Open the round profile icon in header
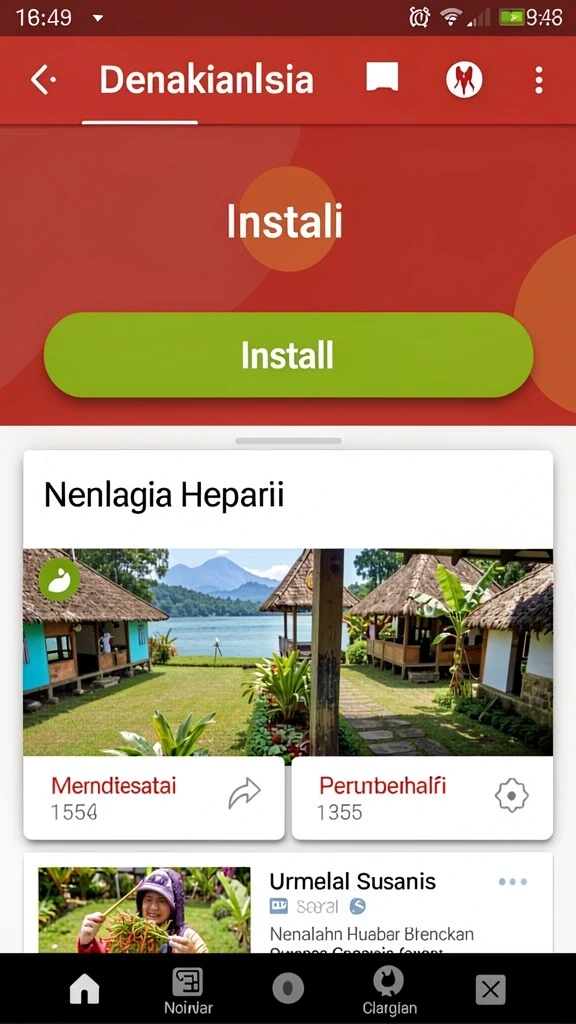Image resolution: width=576 pixels, height=1024 pixels. (464, 80)
